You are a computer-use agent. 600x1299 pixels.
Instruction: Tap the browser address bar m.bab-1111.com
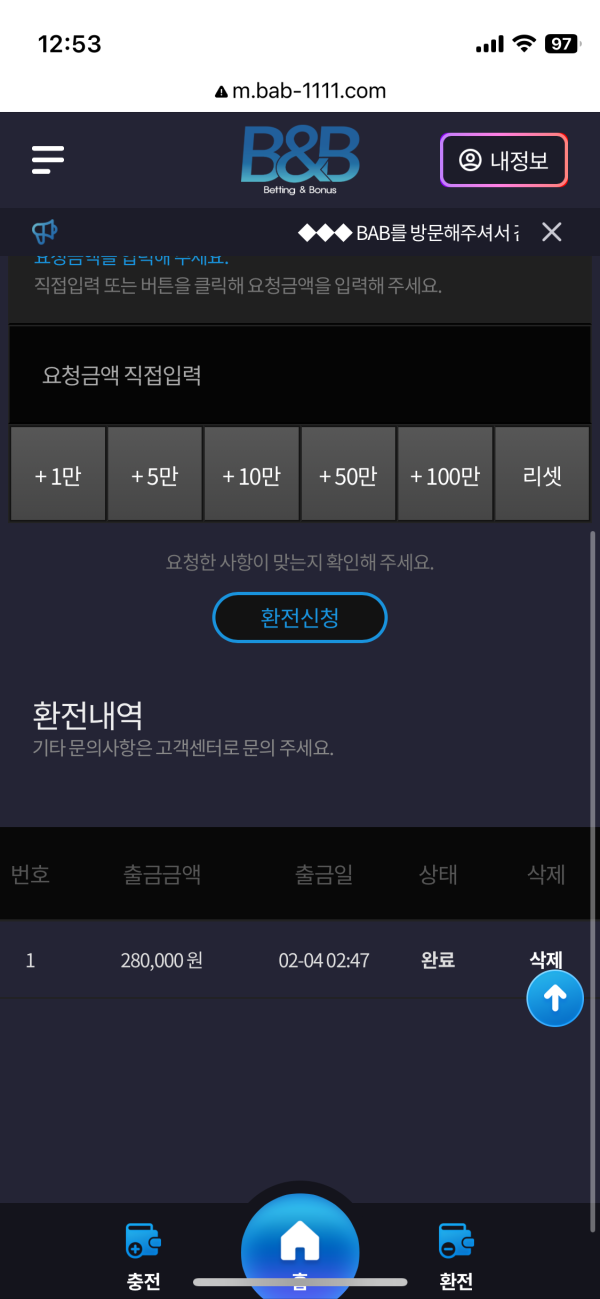300,91
